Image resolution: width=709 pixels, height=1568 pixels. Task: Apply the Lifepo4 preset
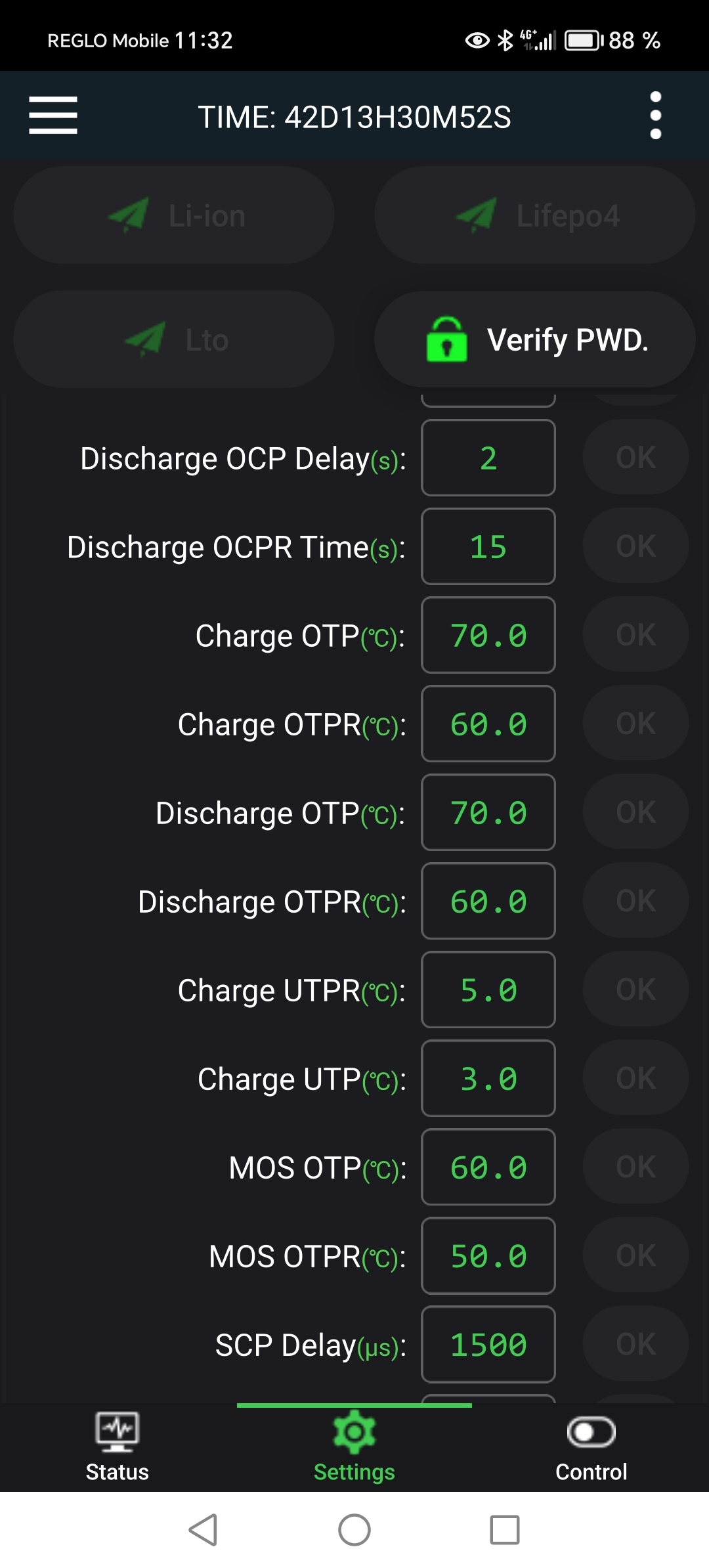point(534,215)
